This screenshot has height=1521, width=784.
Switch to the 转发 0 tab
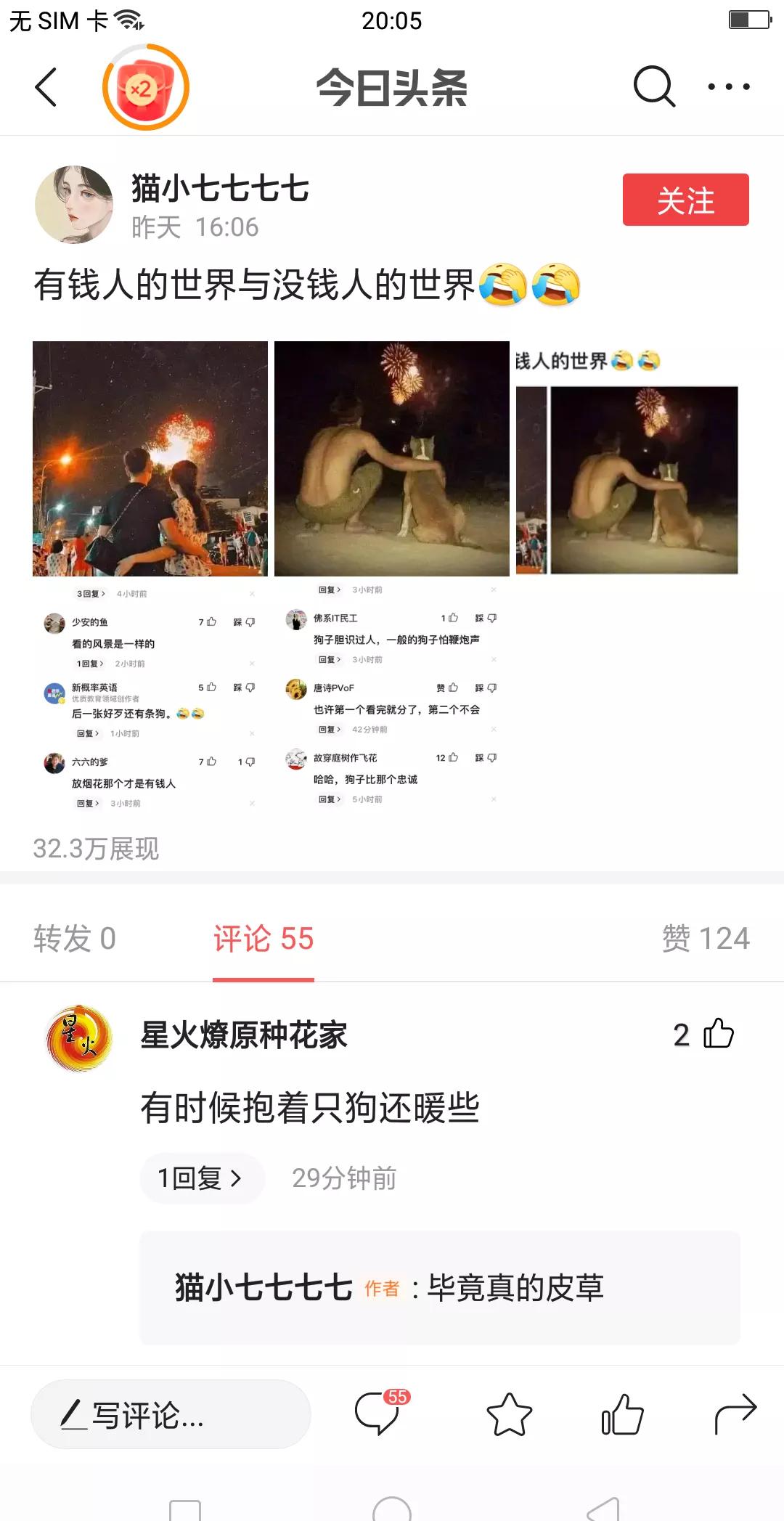coord(75,939)
